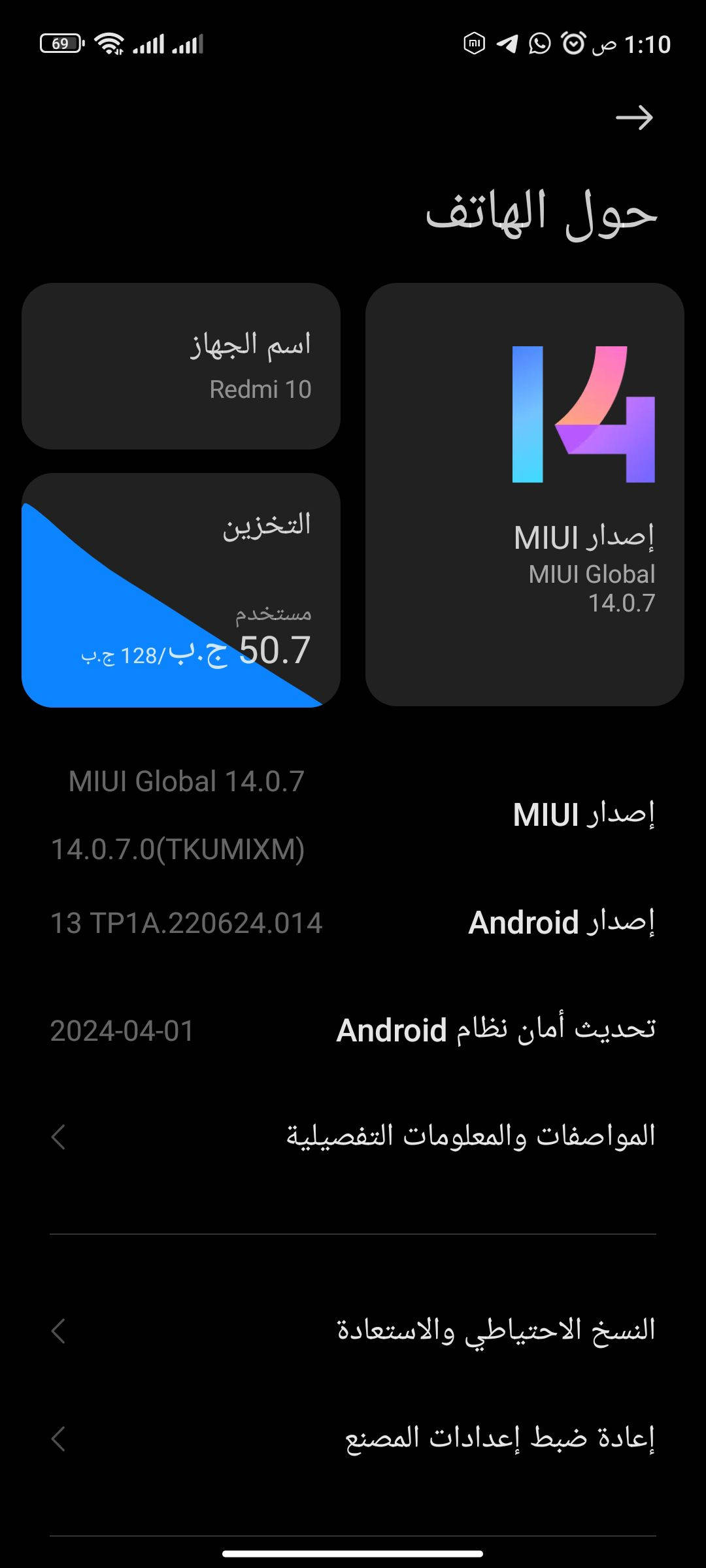Open the Android security update row dated 2024-04-01

click(353, 1030)
